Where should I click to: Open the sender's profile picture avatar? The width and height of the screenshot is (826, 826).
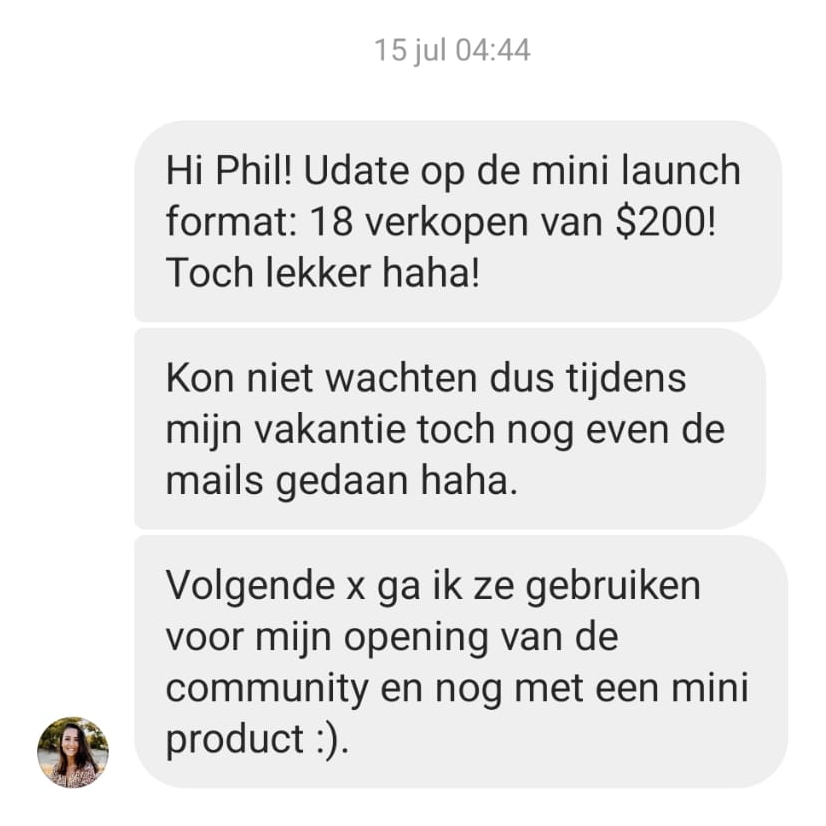pyautogui.click(x=72, y=751)
